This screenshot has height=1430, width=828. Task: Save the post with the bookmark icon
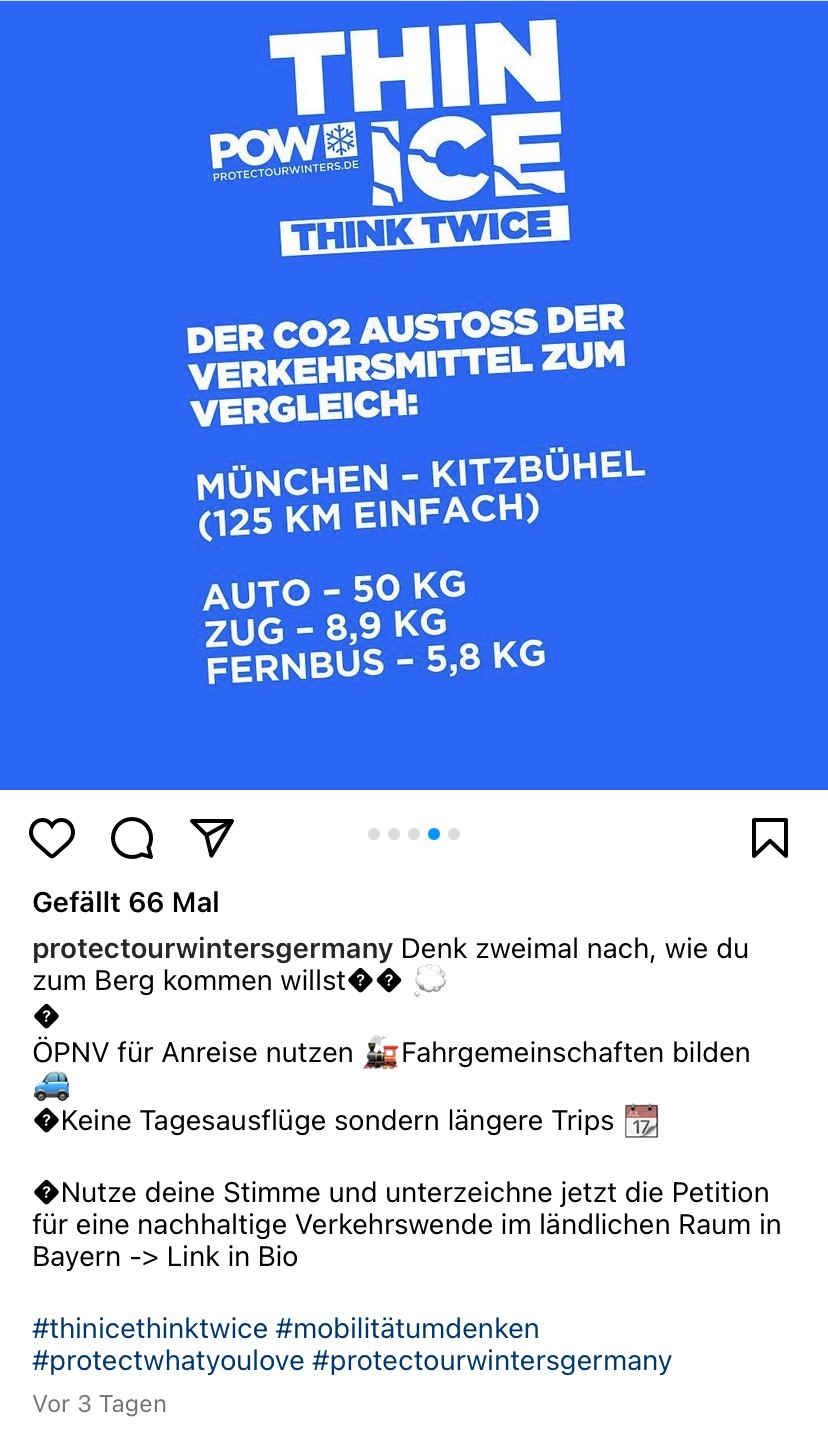click(770, 838)
